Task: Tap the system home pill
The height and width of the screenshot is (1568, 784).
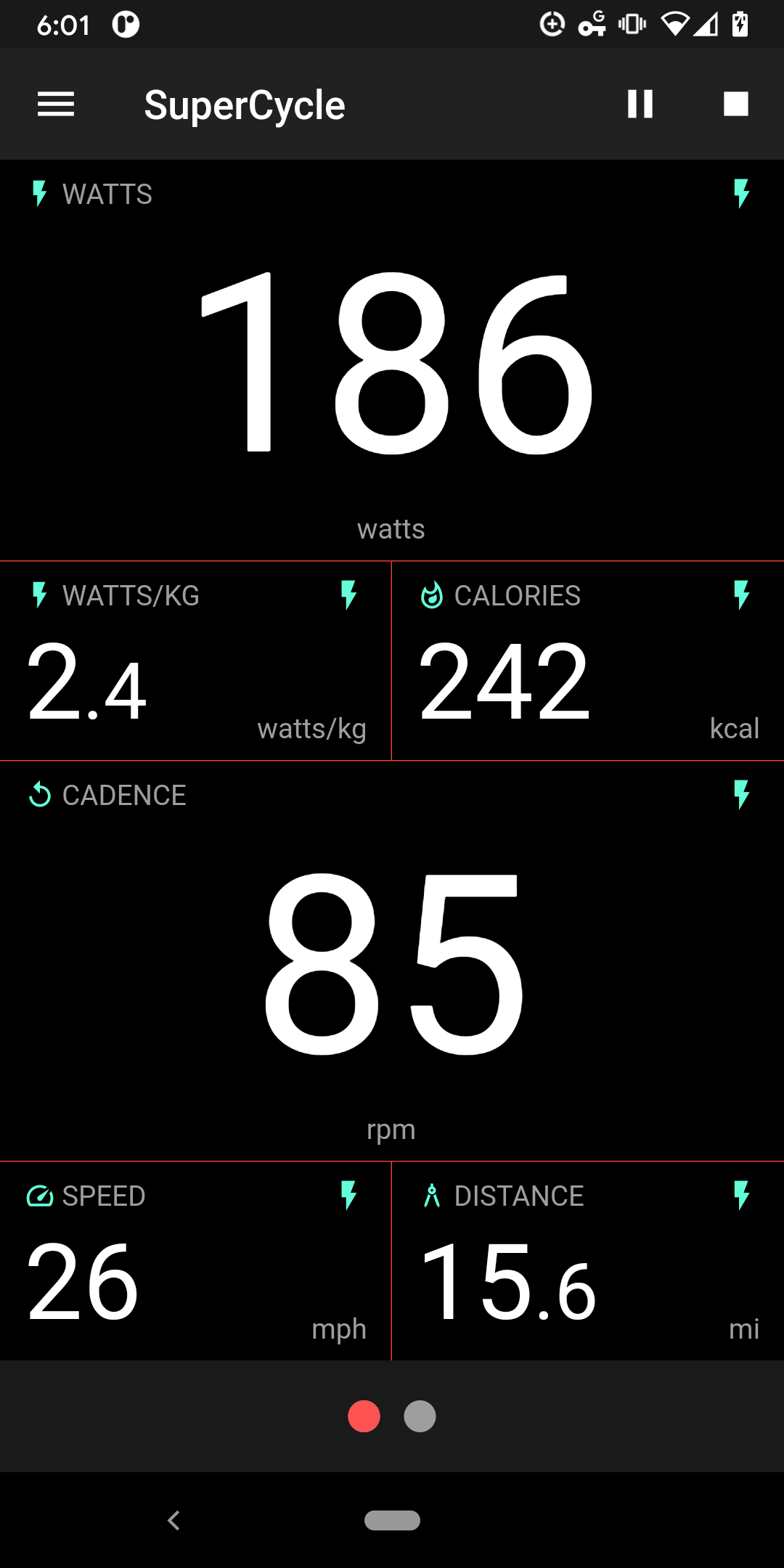Action: (x=392, y=1520)
